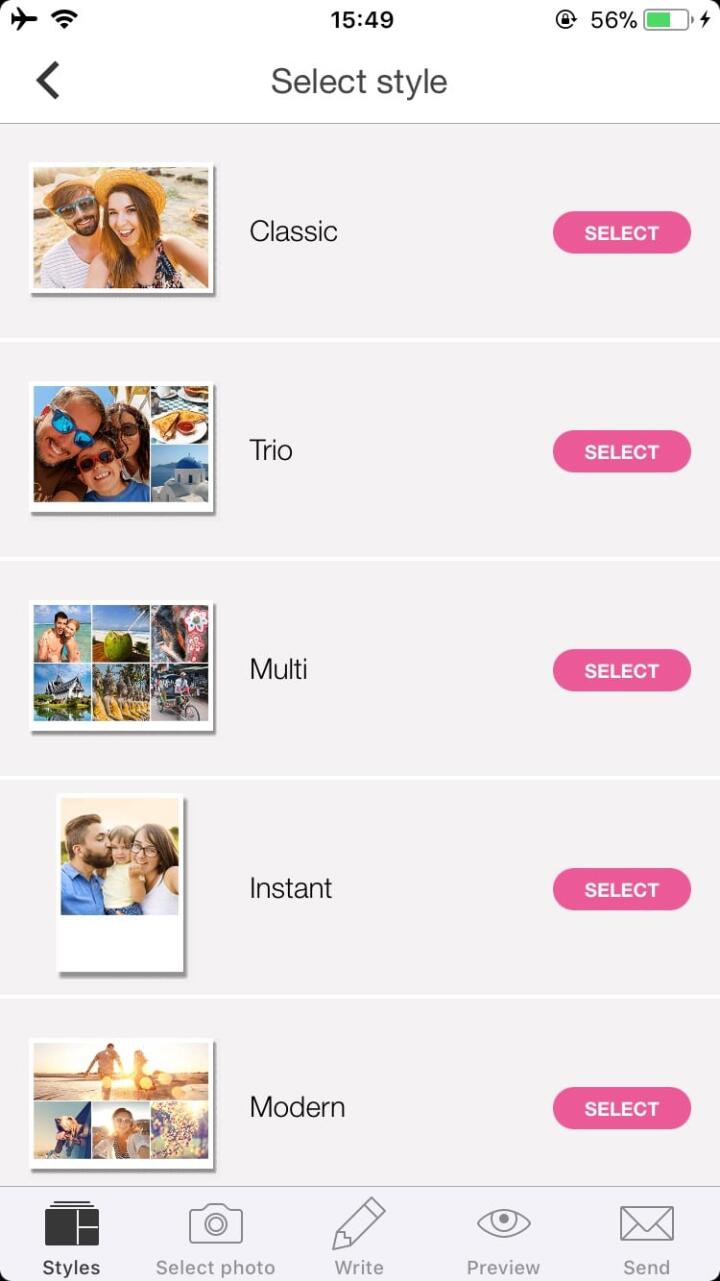
Task: Pick the Instant style
Action: [621, 889]
